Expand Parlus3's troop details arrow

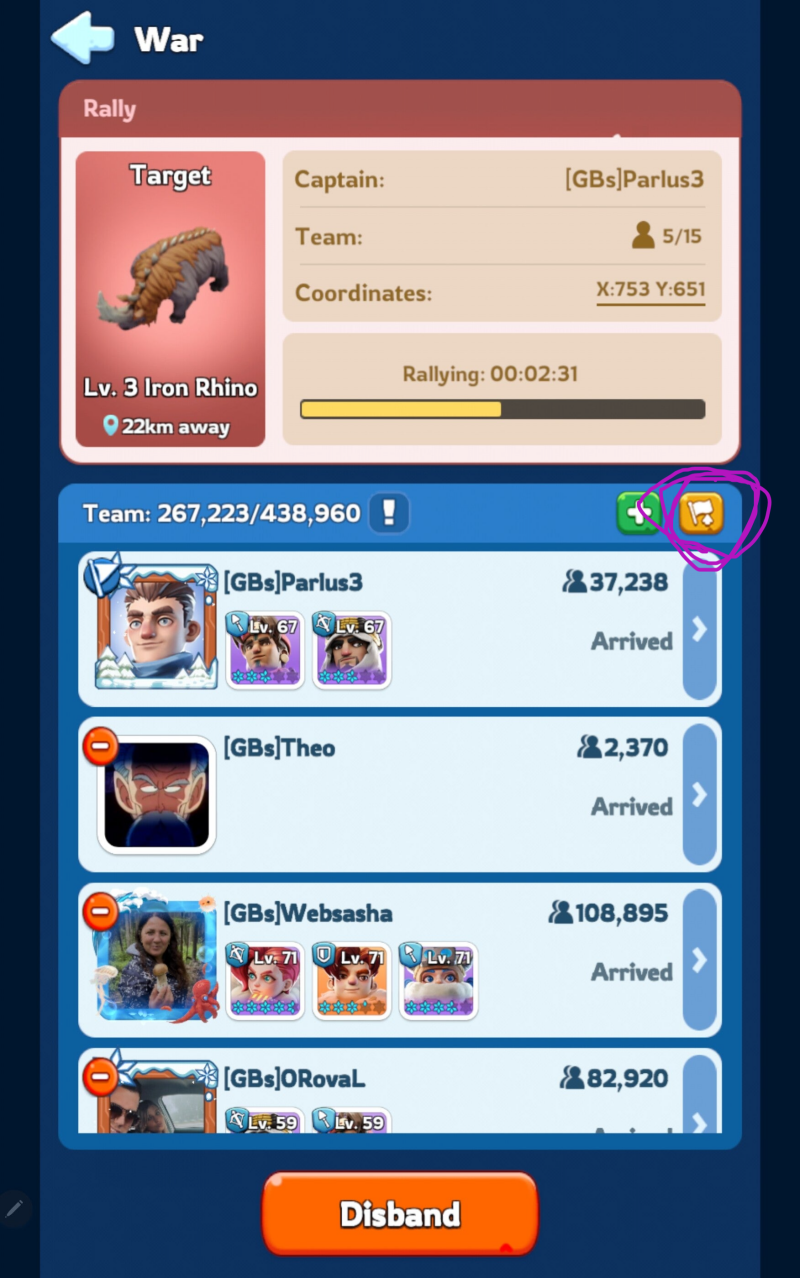click(700, 628)
